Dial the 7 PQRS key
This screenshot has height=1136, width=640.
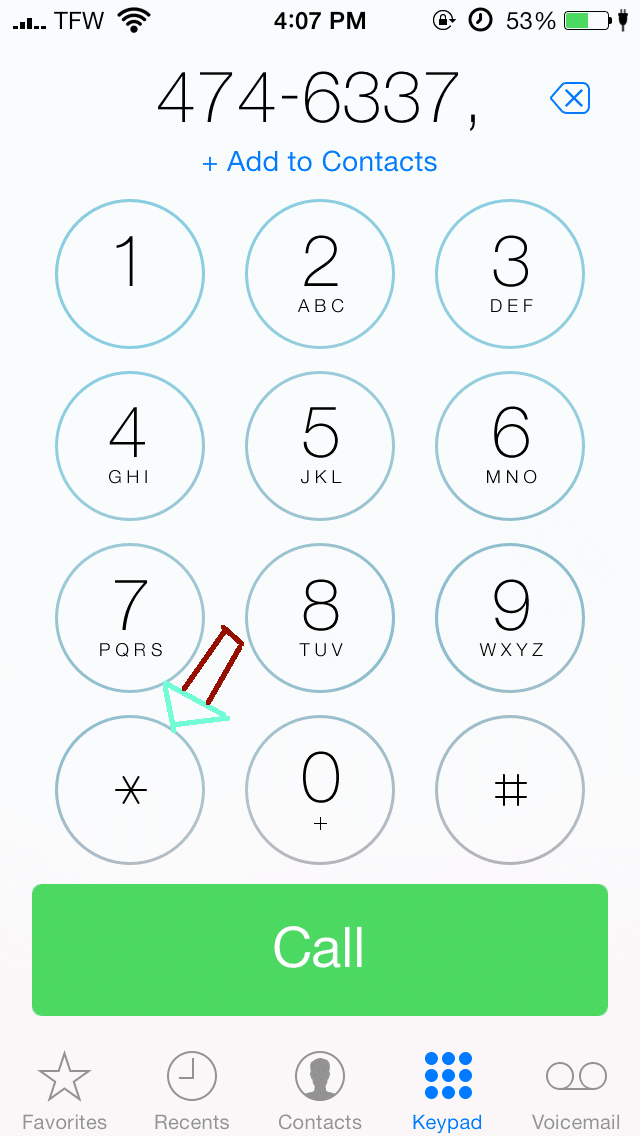[x=130, y=618]
